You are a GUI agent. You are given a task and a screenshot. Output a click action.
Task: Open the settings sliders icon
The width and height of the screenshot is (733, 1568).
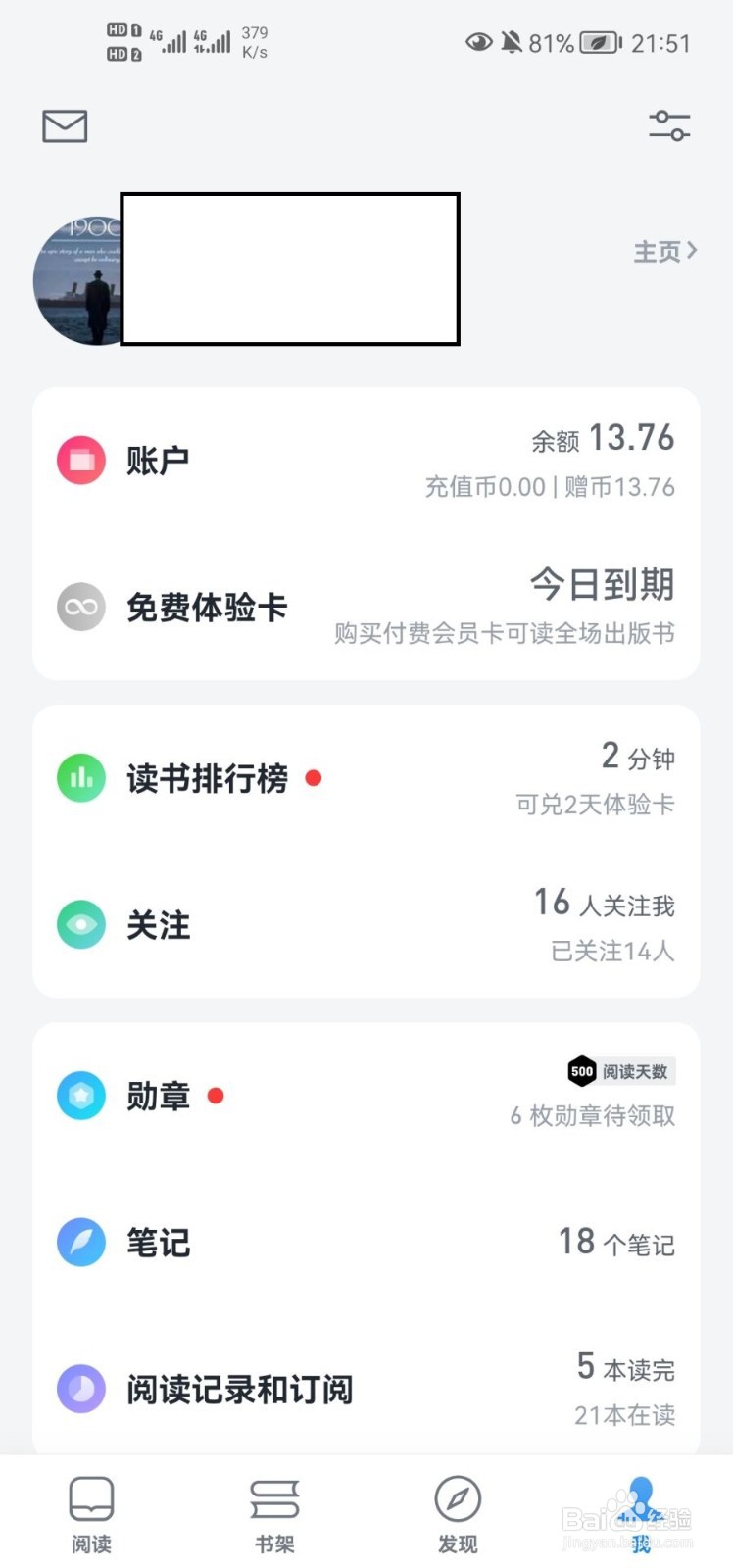669,125
